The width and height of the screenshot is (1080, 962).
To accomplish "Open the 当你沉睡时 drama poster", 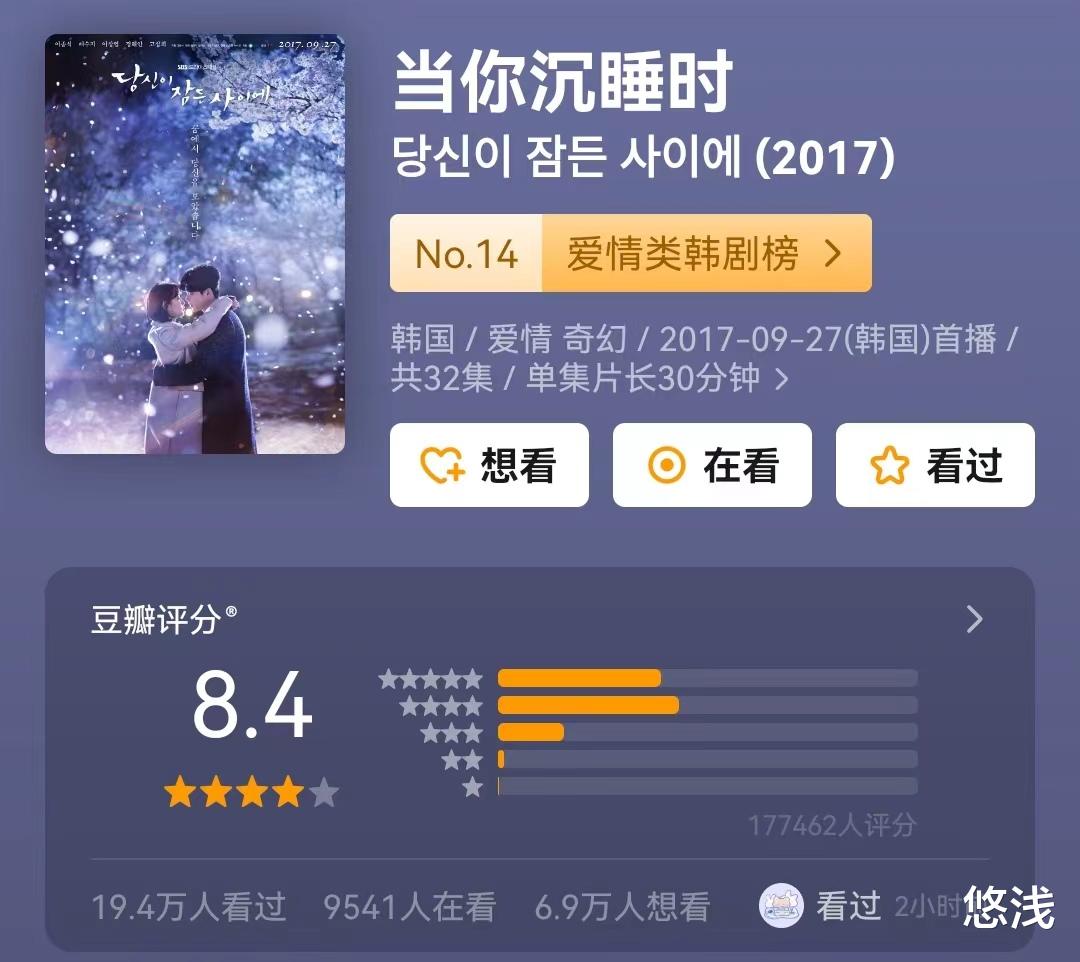I will point(195,244).
